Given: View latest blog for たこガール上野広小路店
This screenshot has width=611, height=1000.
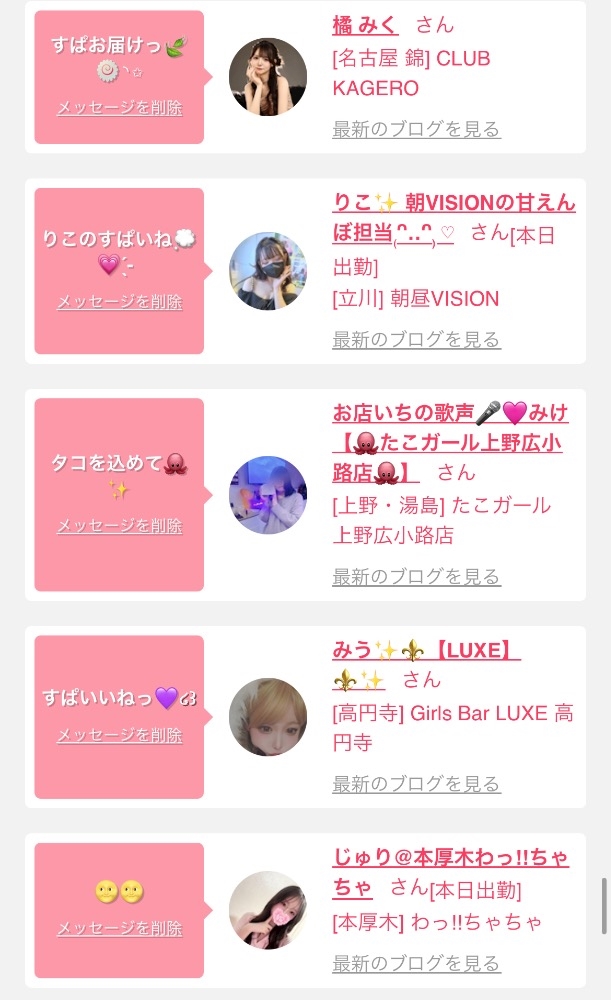Looking at the screenshot, I should [x=416, y=577].
